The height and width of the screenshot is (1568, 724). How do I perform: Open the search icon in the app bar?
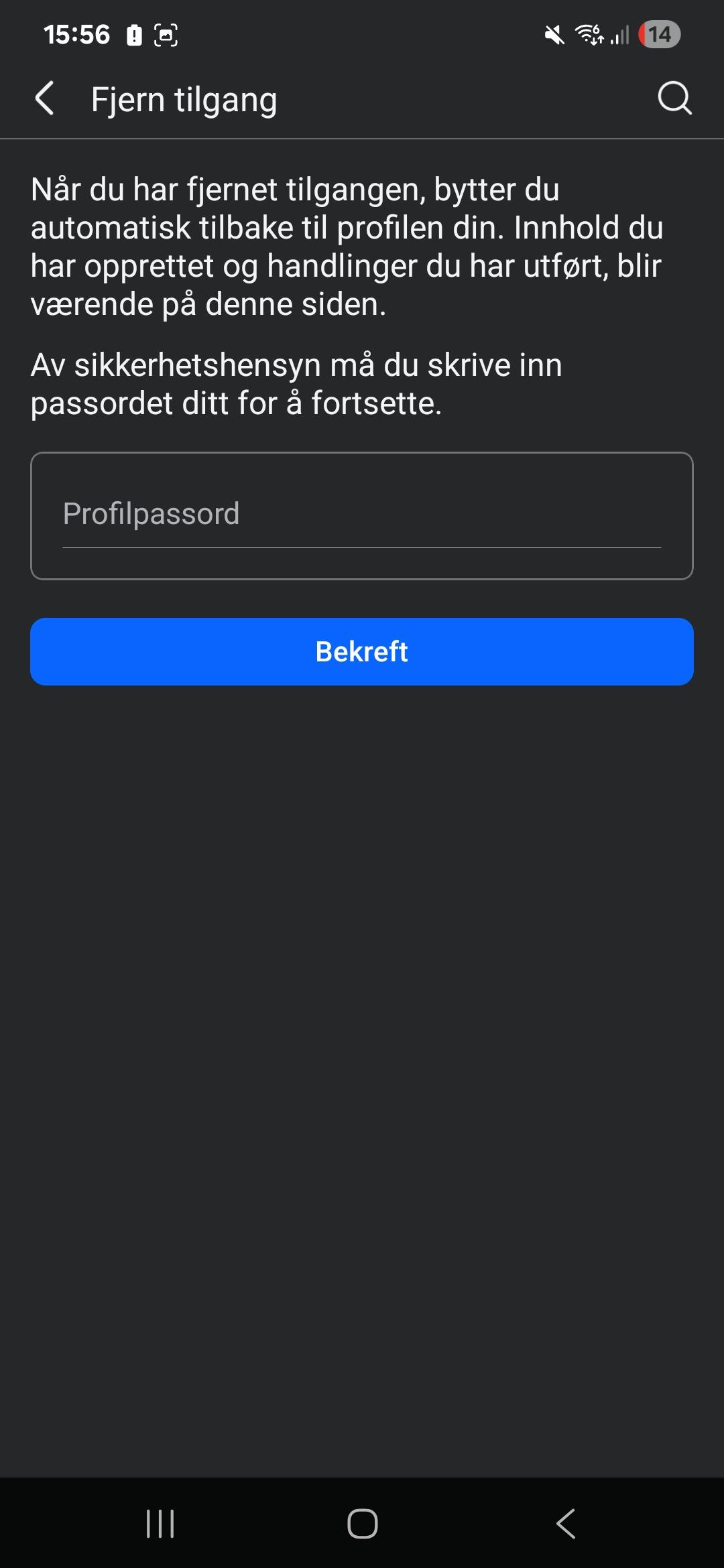coord(674,99)
